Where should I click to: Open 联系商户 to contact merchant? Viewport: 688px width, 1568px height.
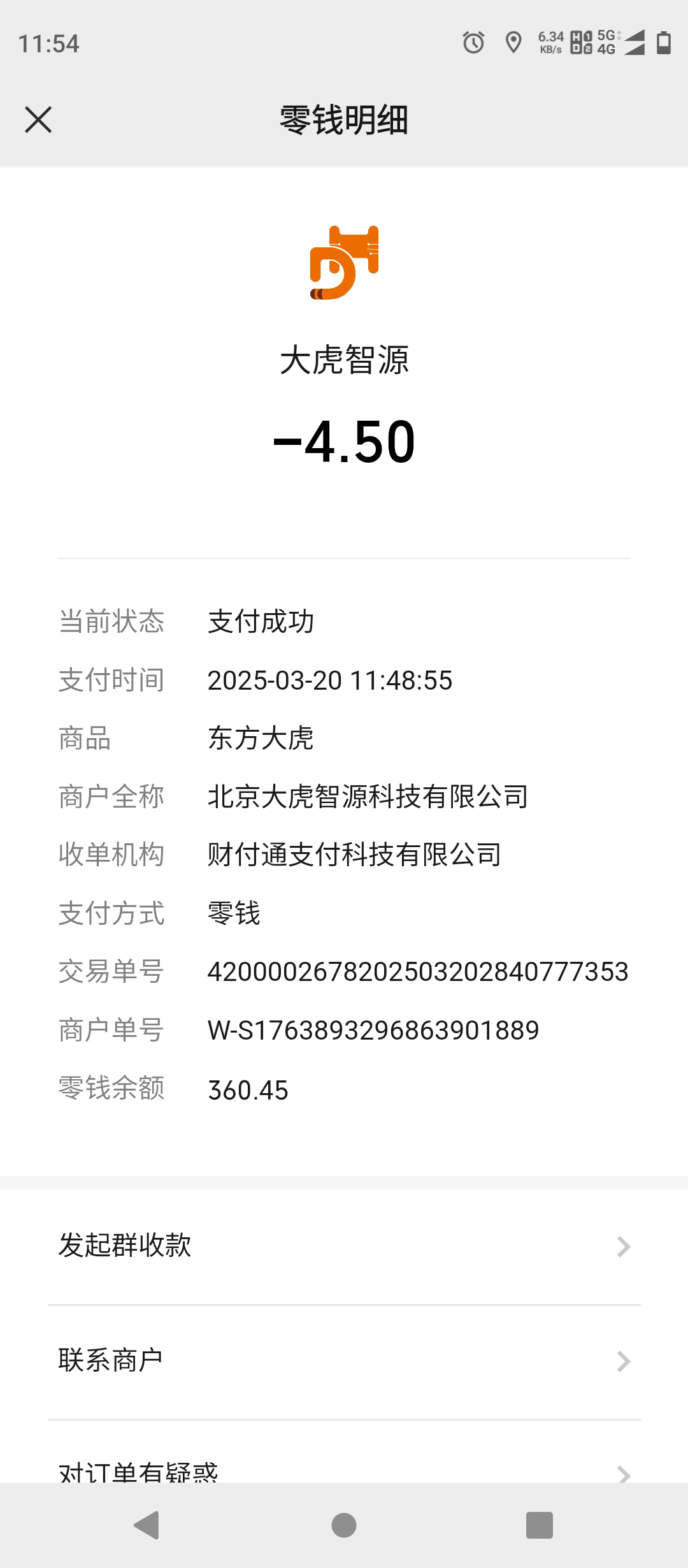click(344, 1361)
